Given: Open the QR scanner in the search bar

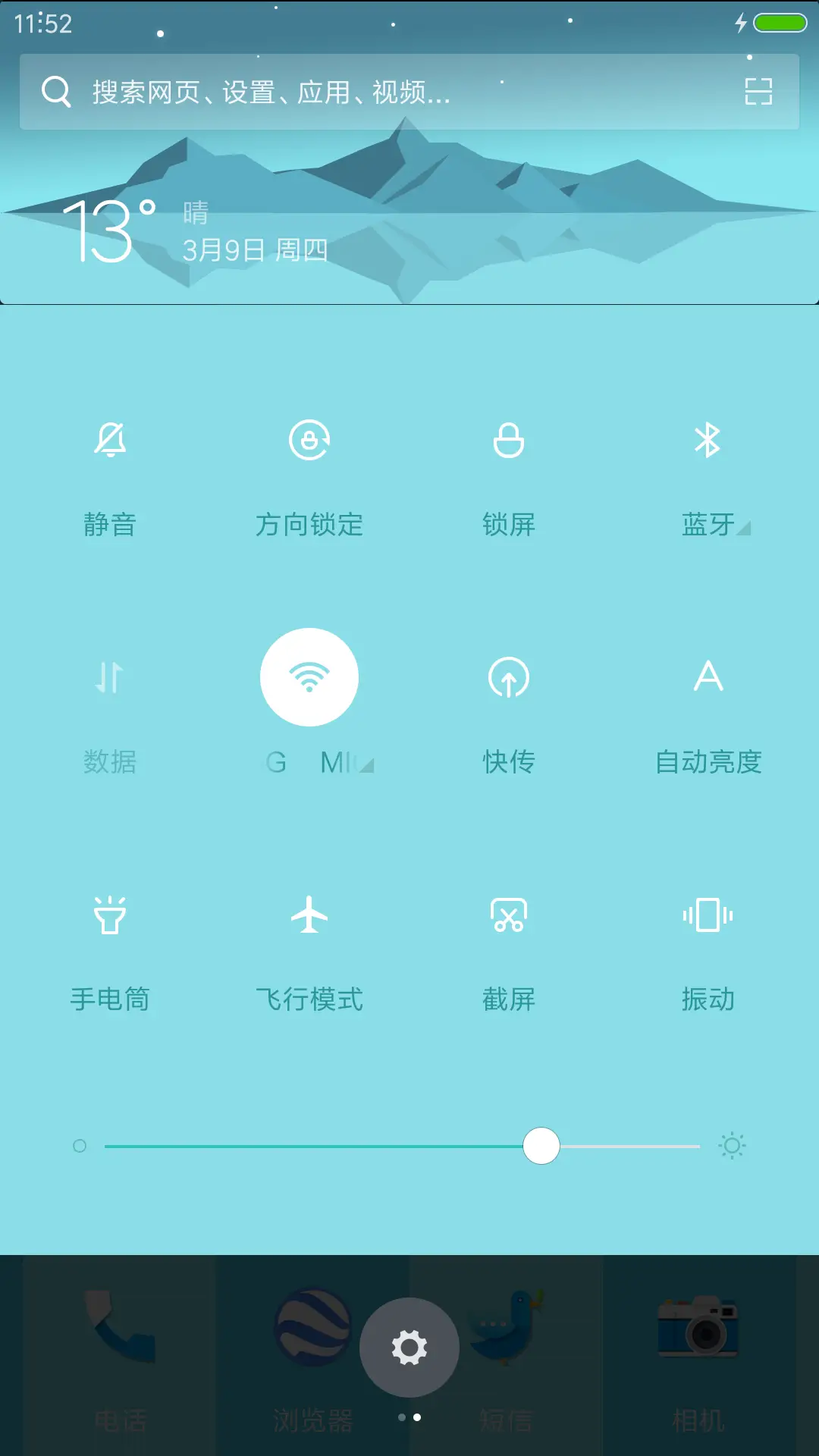Looking at the screenshot, I should [x=758, y=92].
